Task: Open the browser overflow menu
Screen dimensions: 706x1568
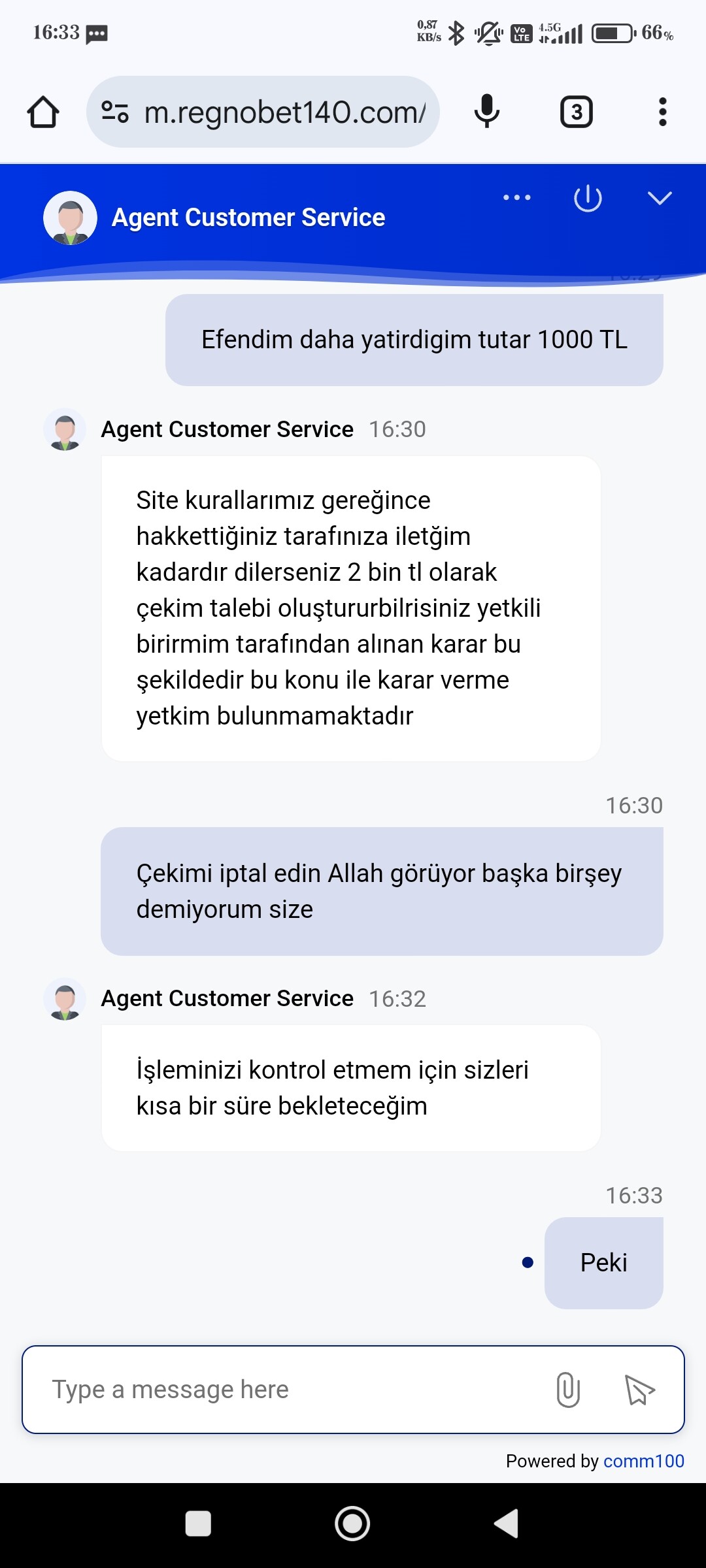Action: point(663,112)
